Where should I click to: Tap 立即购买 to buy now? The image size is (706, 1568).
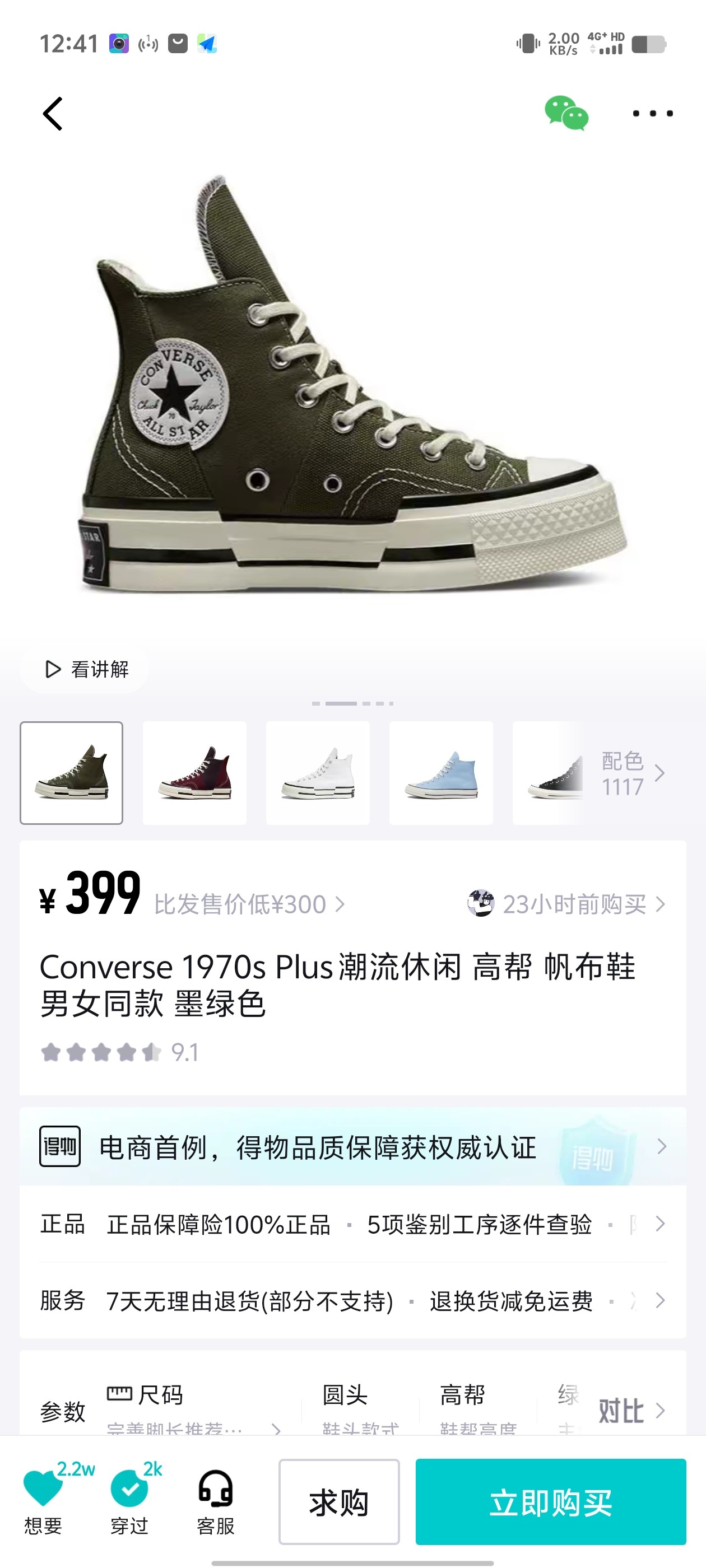tap(550, 1502)
